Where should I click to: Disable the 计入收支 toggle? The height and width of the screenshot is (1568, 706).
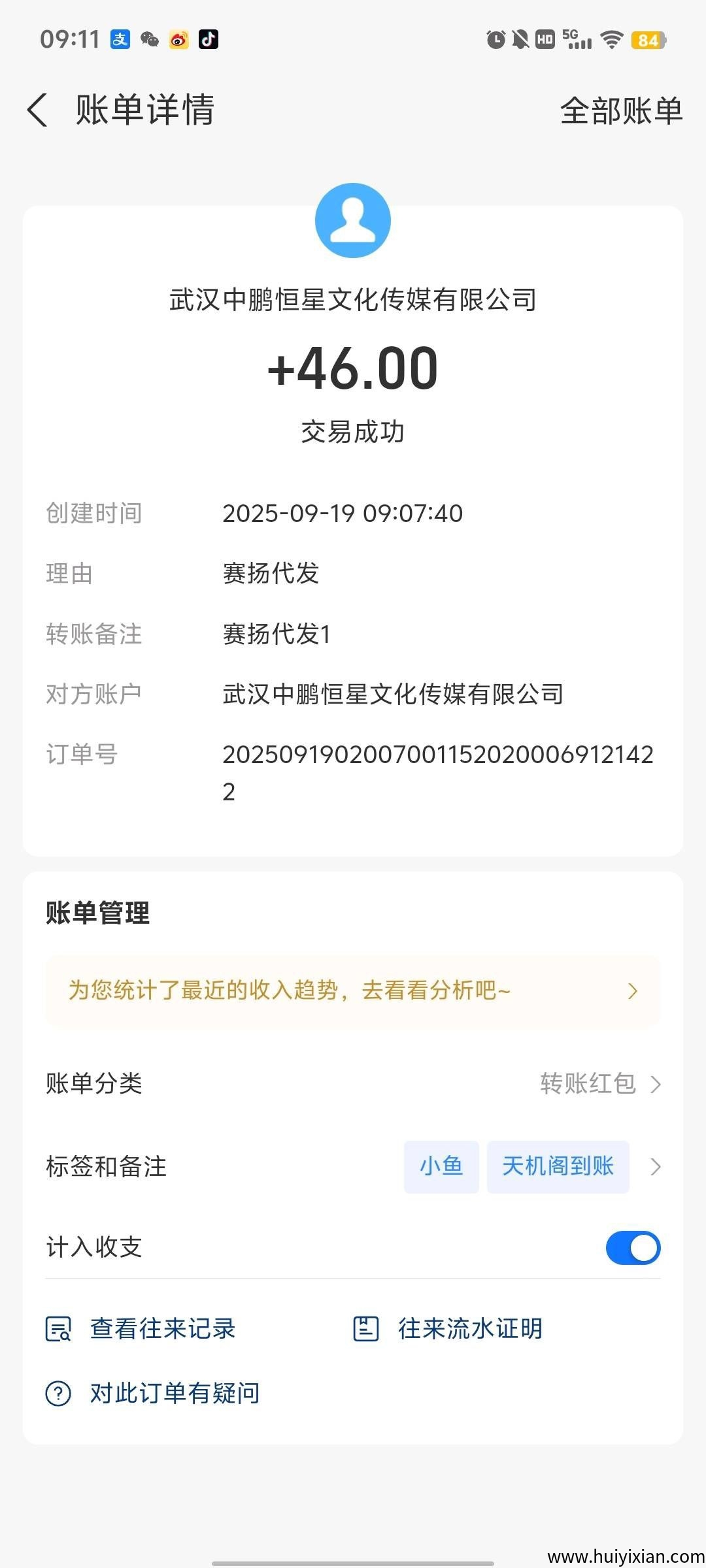click(632, 1247)
